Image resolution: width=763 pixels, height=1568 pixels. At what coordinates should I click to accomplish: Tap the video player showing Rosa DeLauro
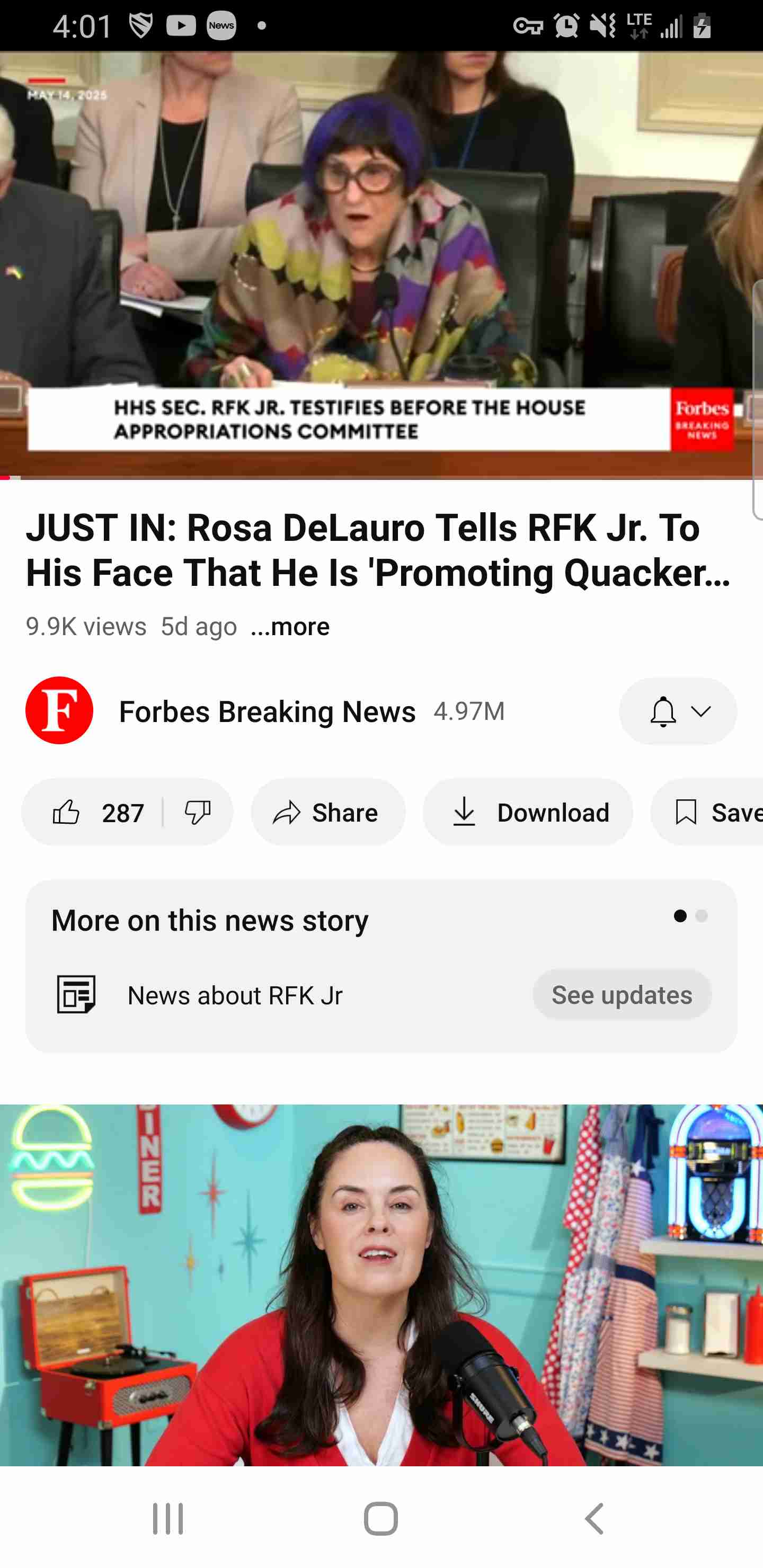click(x=381, y=265)
